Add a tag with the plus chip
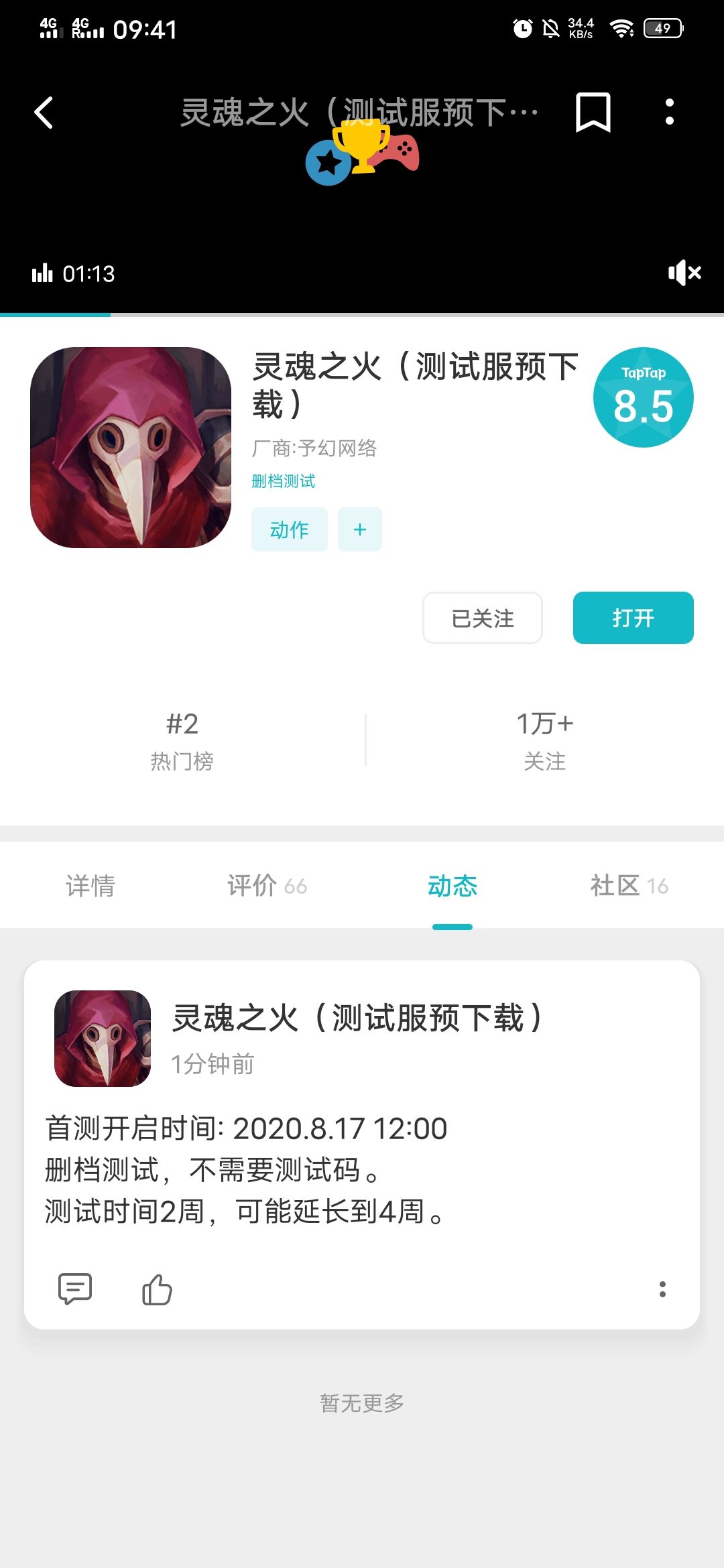The image size is (724, 1568). (360, 529)
